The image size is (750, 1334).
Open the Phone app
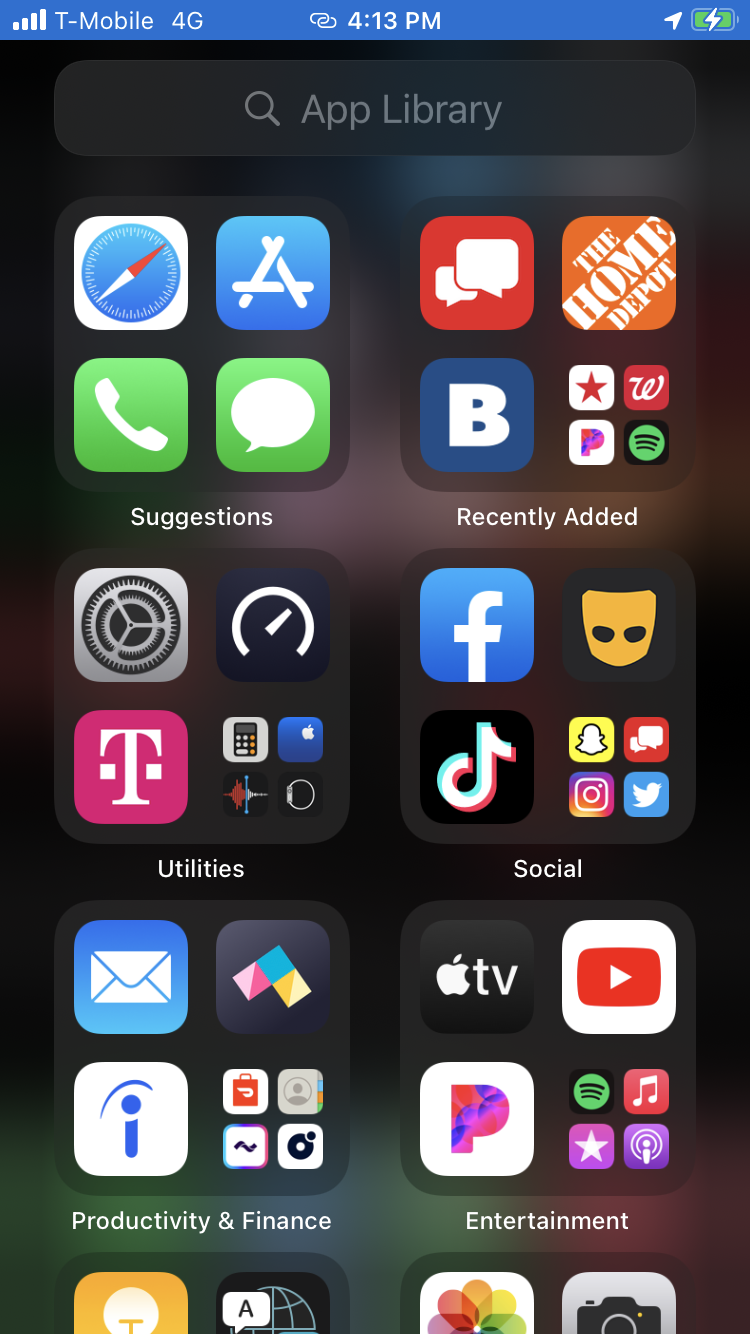[x=131, y=415]
